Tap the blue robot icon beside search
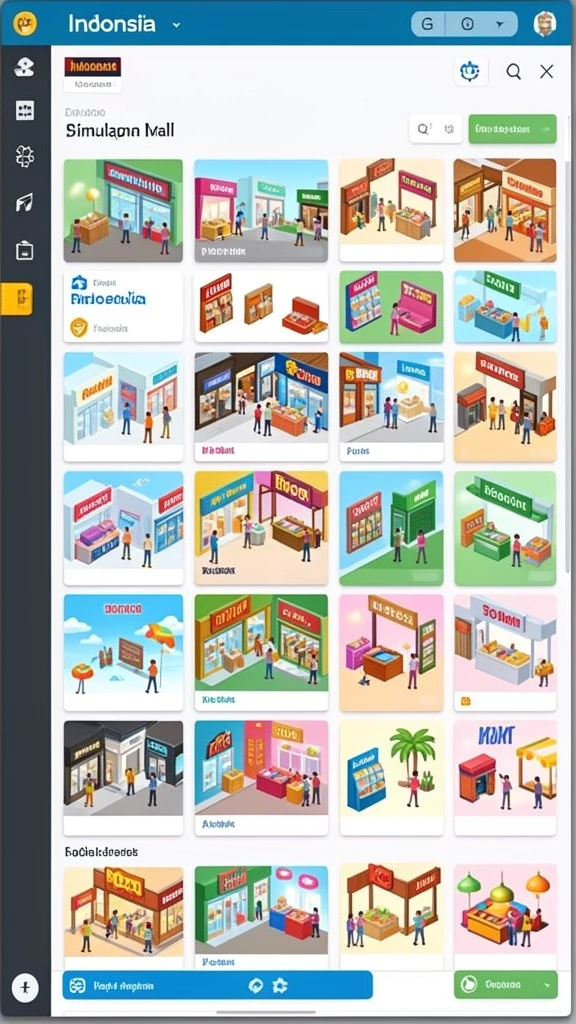Screen dimensions: 576x1024 [x=470, y=71]
